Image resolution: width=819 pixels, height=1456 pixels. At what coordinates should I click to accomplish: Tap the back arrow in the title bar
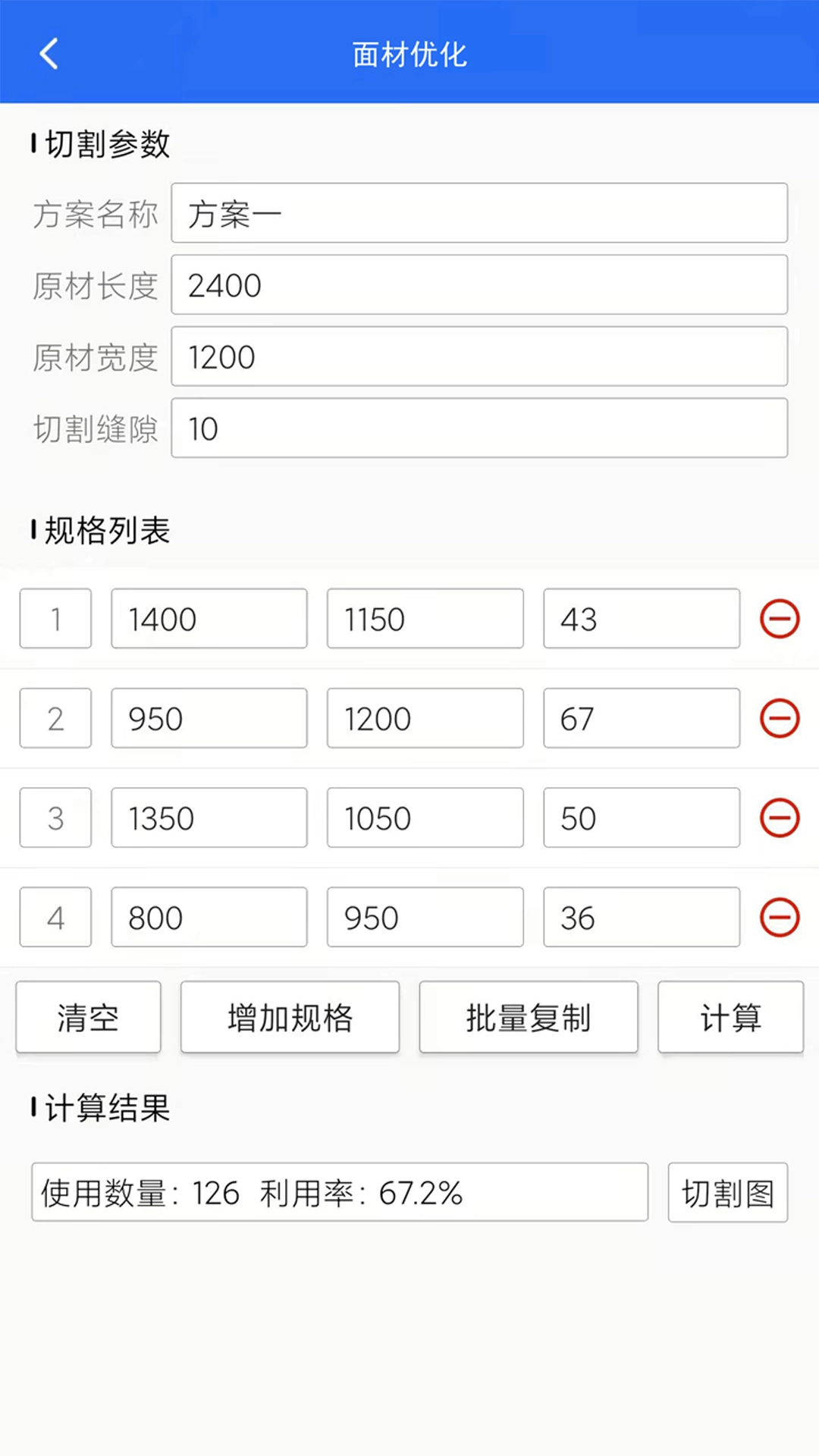(x=49, y=53)
